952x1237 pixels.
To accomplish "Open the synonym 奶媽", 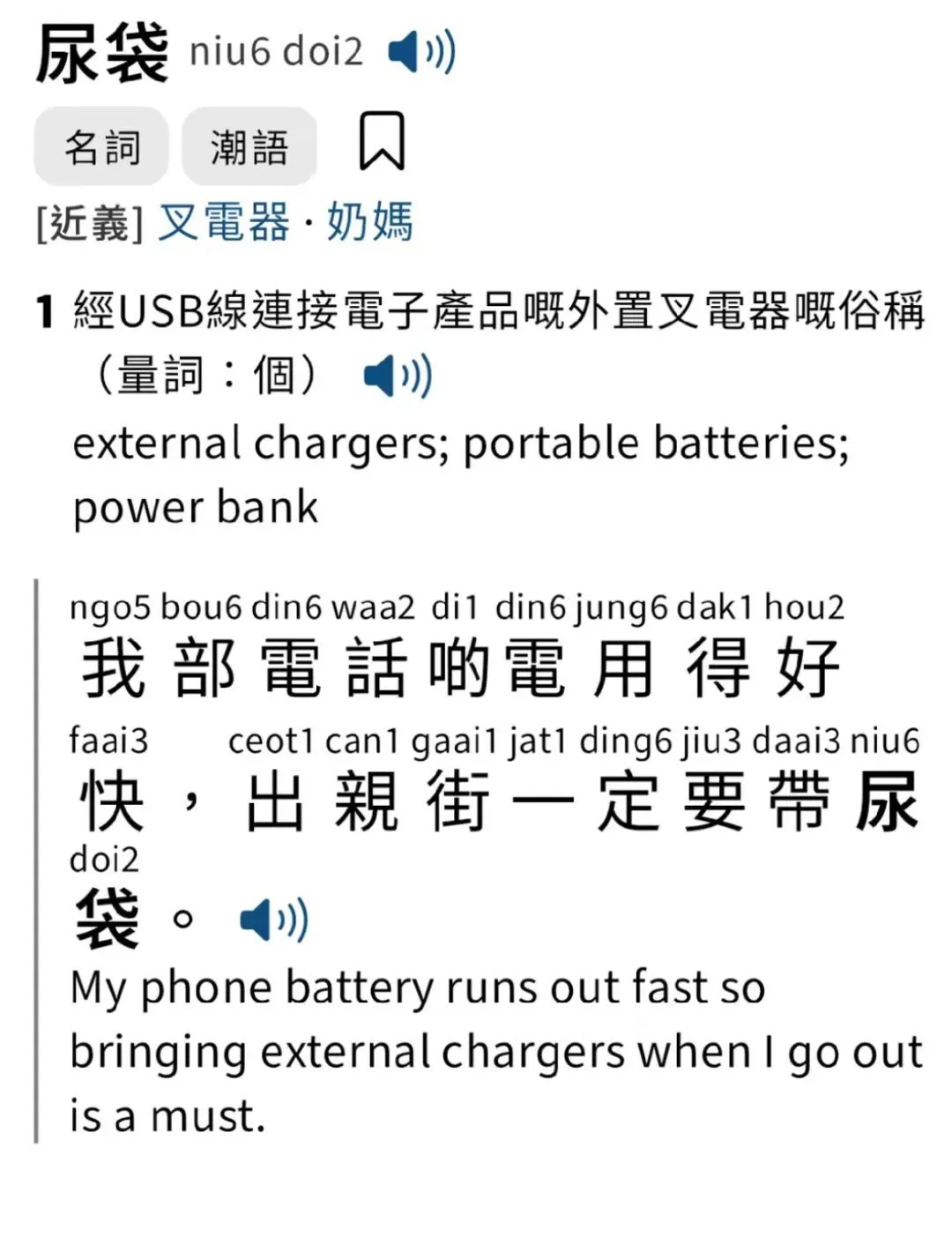I will point(369,221).
